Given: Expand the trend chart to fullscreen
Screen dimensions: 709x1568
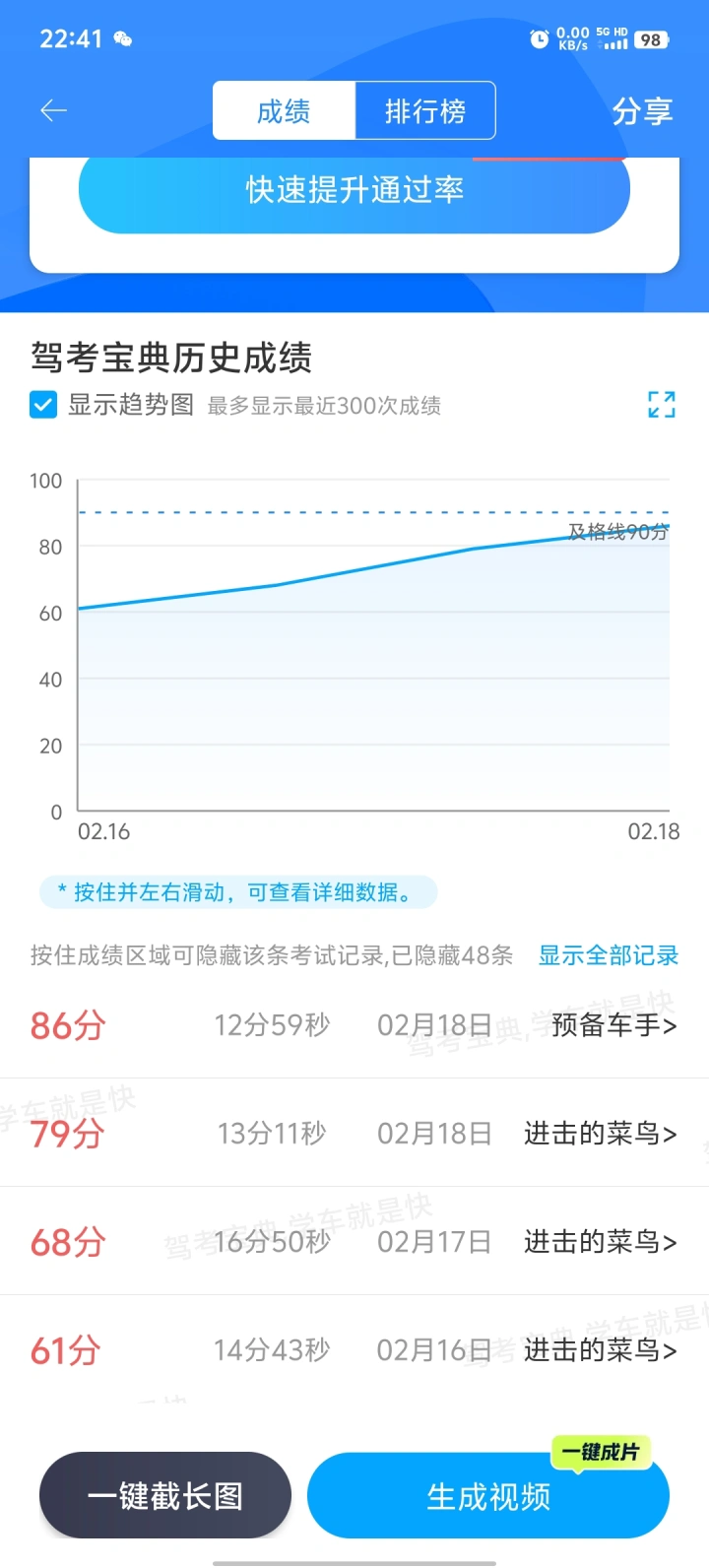Looking at the screenshot, I should [662, 405].
